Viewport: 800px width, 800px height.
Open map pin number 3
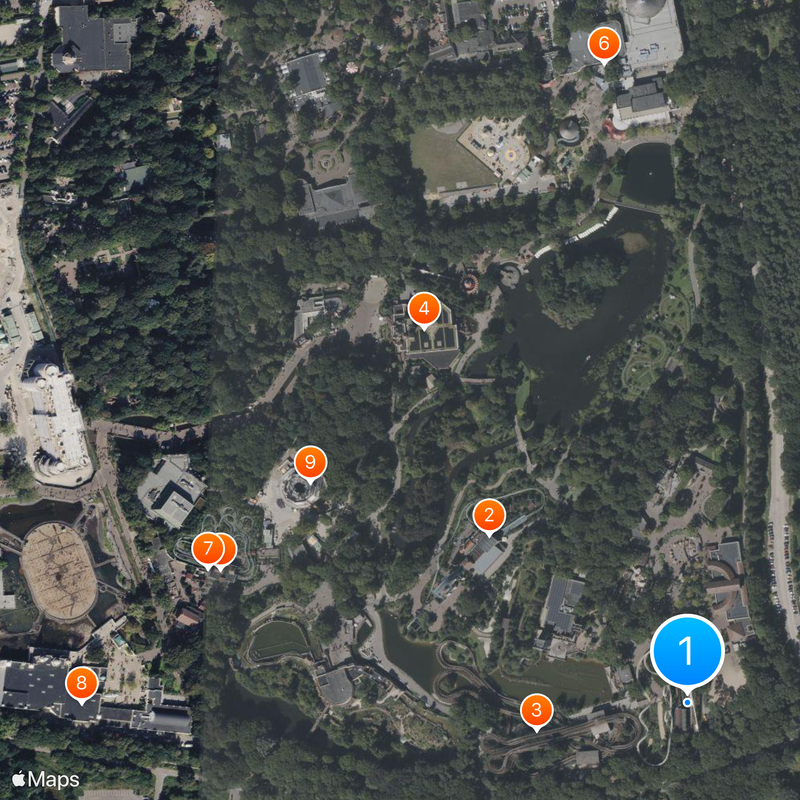[537, 711]
